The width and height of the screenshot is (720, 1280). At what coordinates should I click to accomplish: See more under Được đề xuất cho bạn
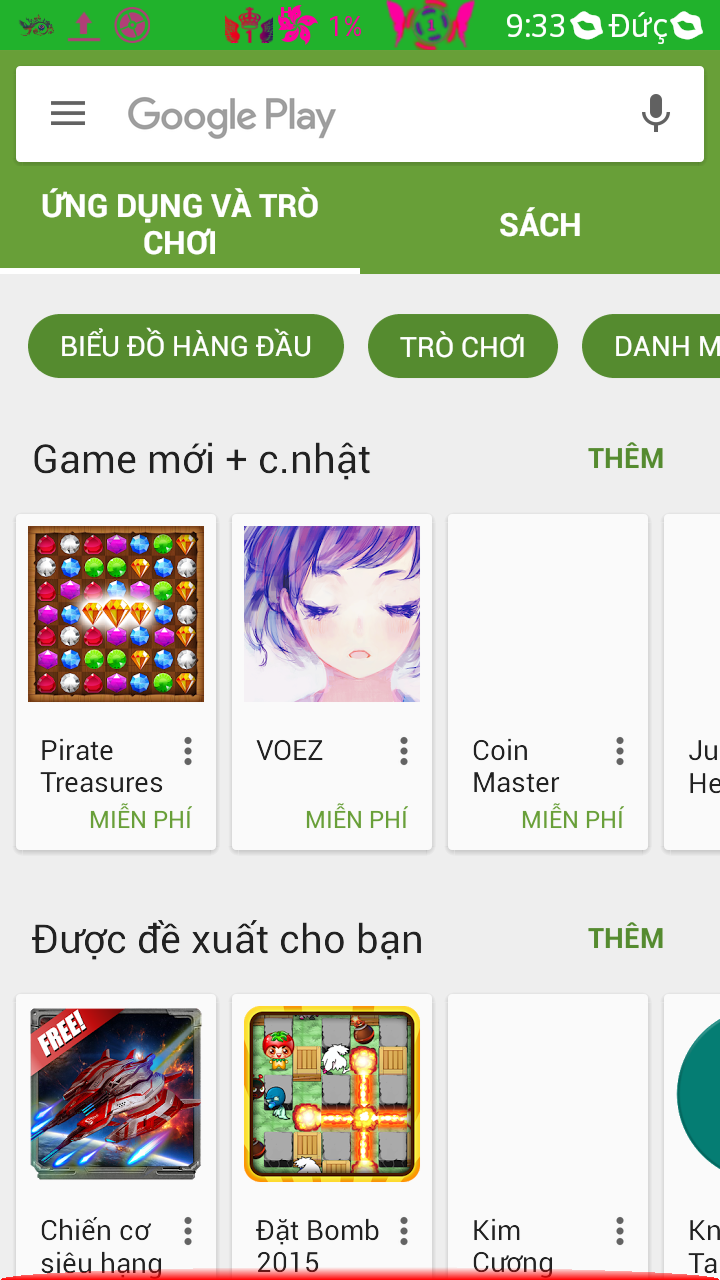(x=626, y=938)
